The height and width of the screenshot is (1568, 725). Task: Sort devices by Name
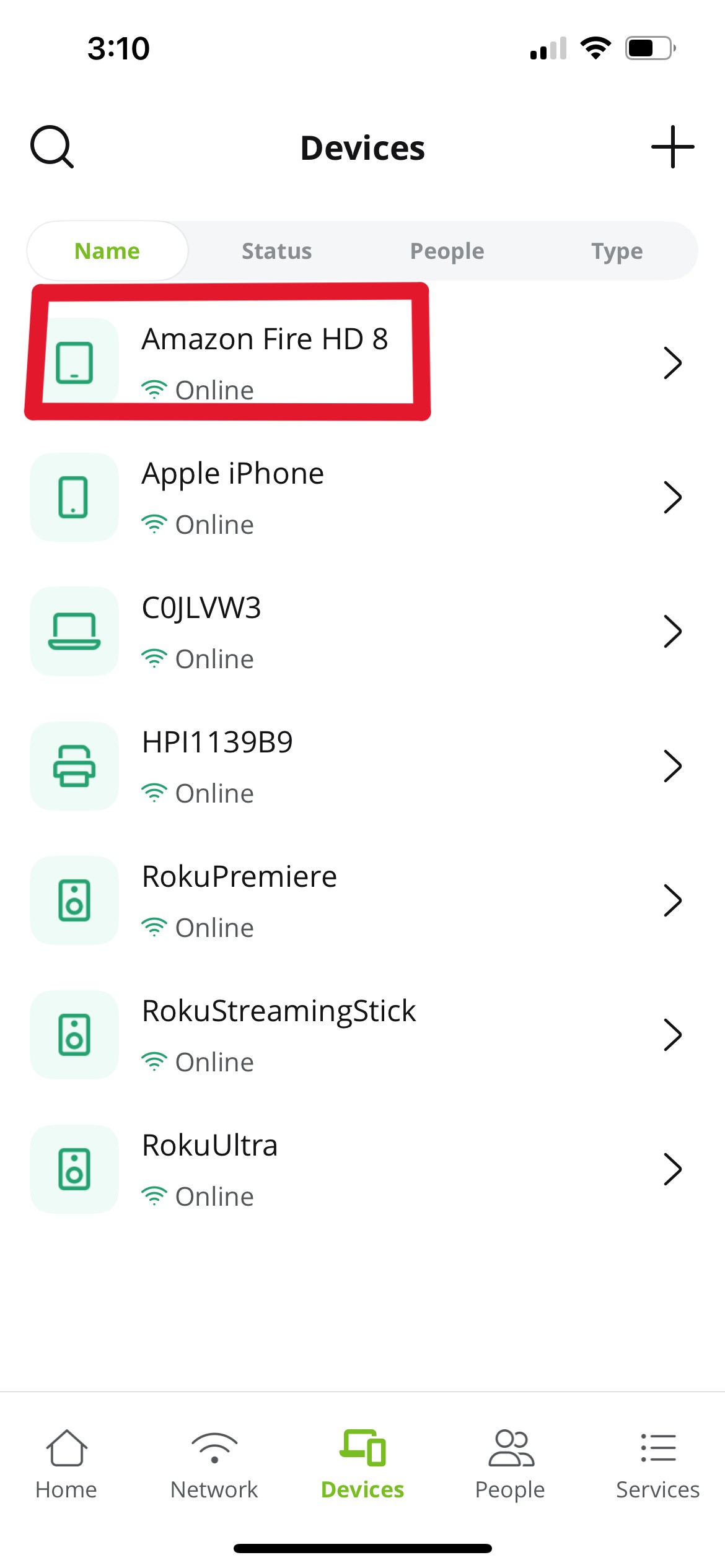point(107,251)
